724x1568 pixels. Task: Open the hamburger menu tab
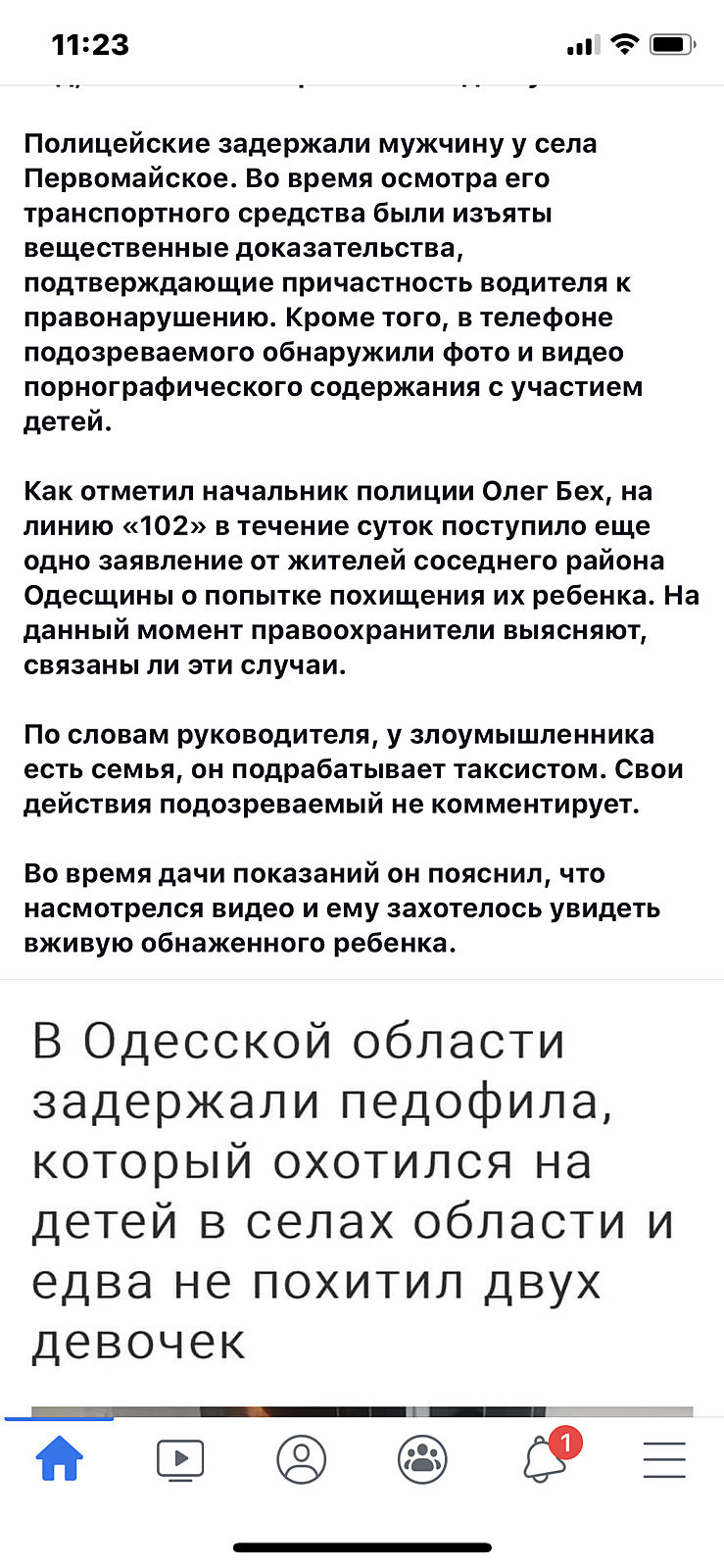[664, 1458]
